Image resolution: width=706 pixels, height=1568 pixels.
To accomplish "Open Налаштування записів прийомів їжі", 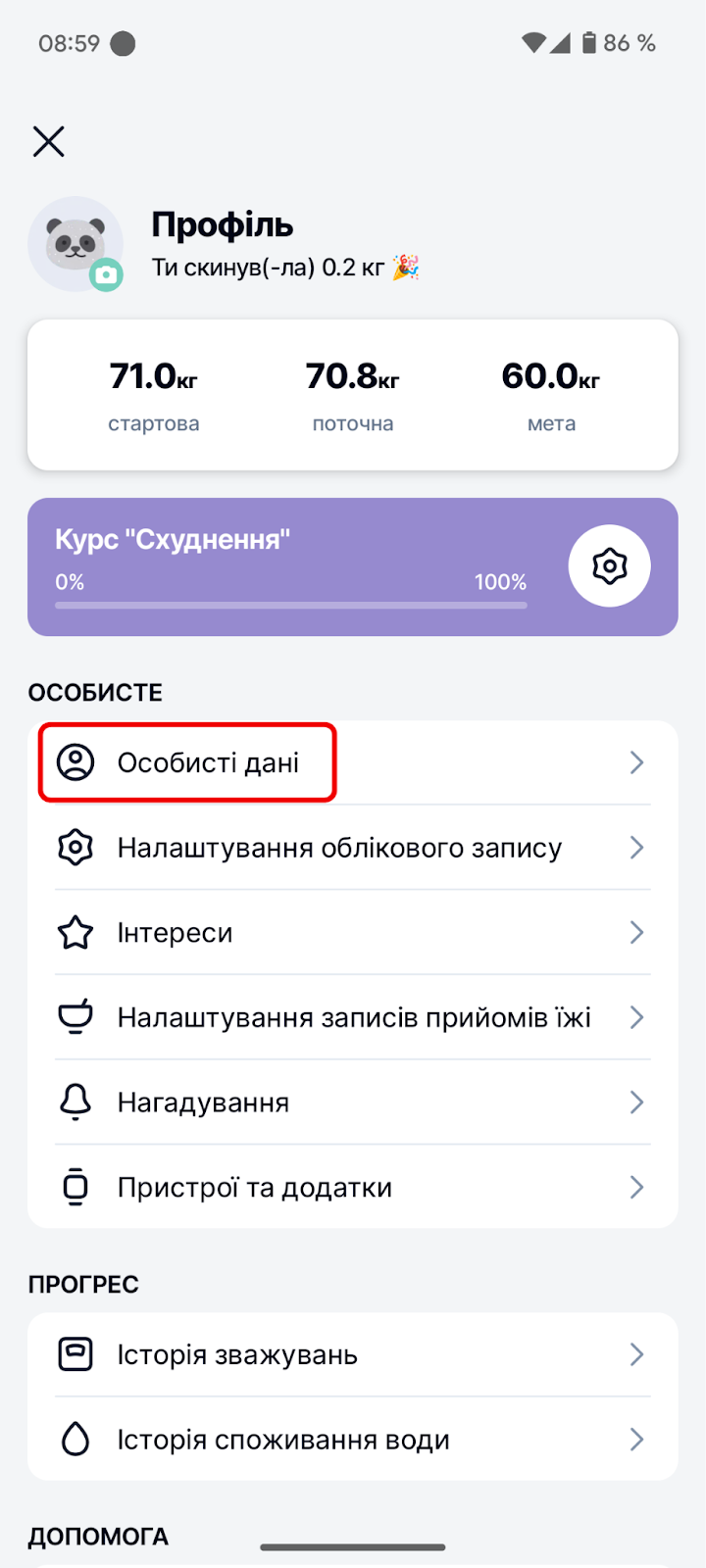I will pos(353,1017).
